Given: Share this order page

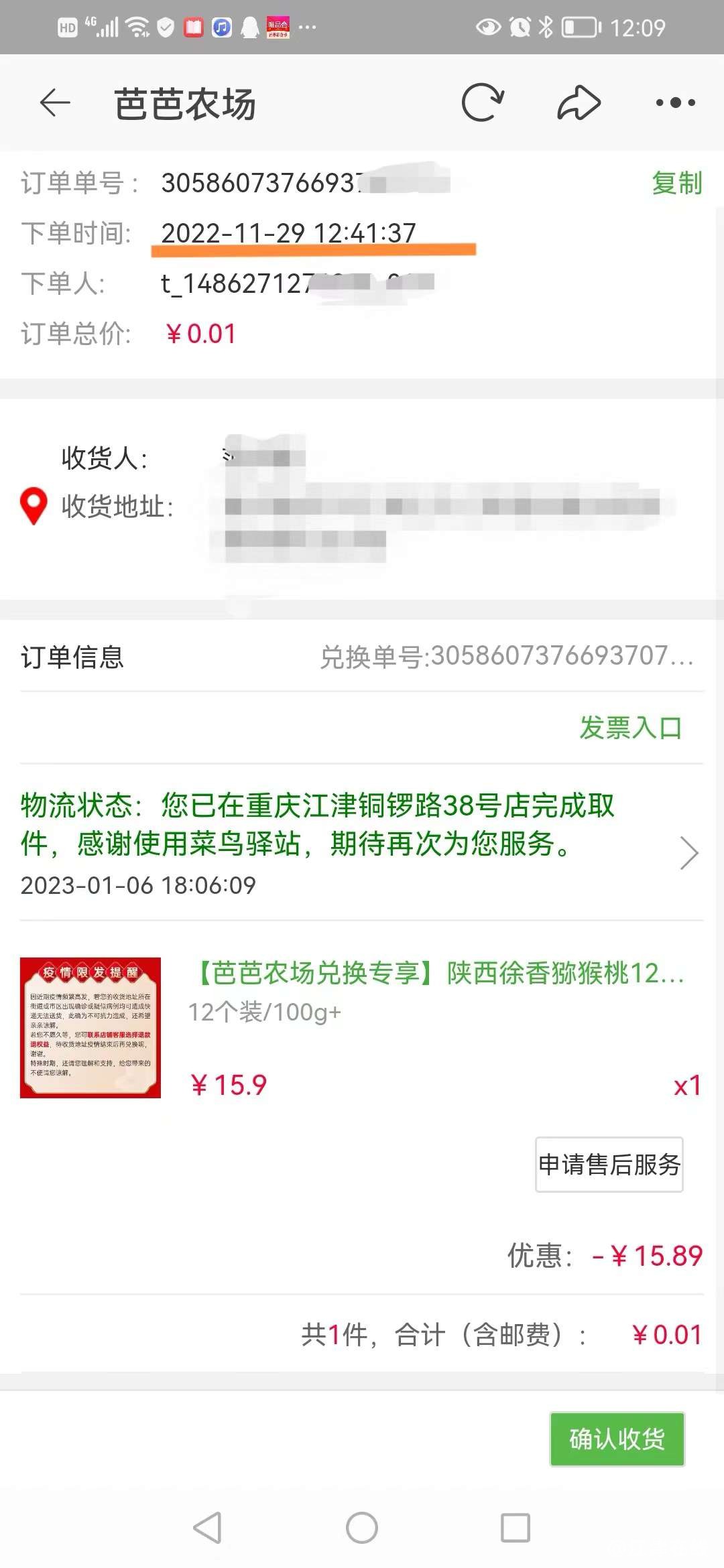Looking at the screenshot, I should tap(579, 103).
